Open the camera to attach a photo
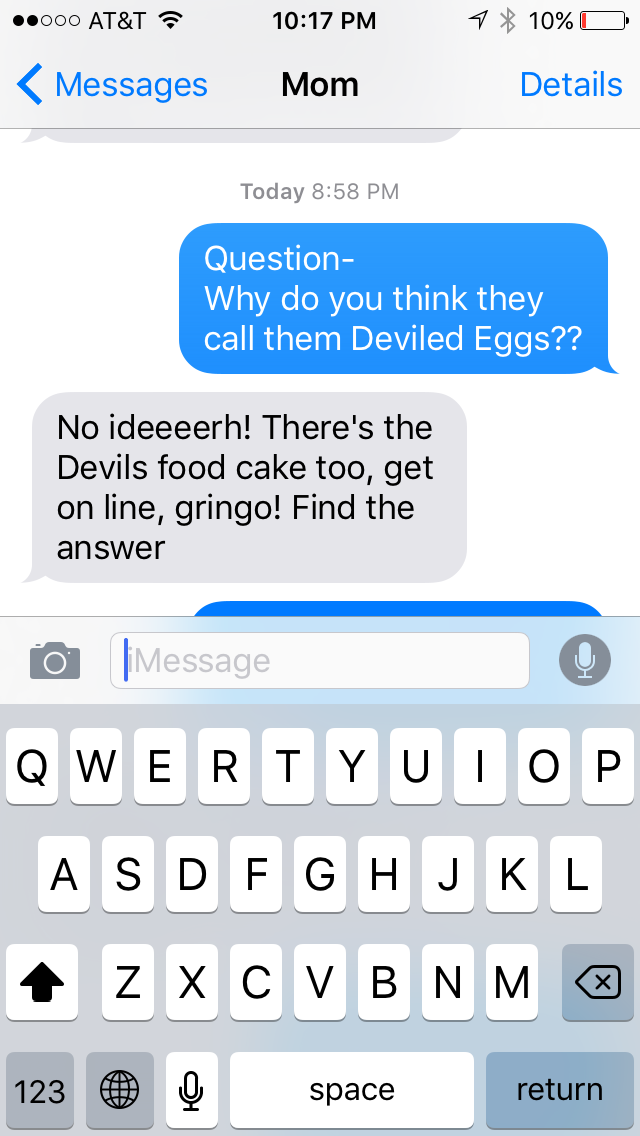The image size is (640, 1136). click(55, 661)
